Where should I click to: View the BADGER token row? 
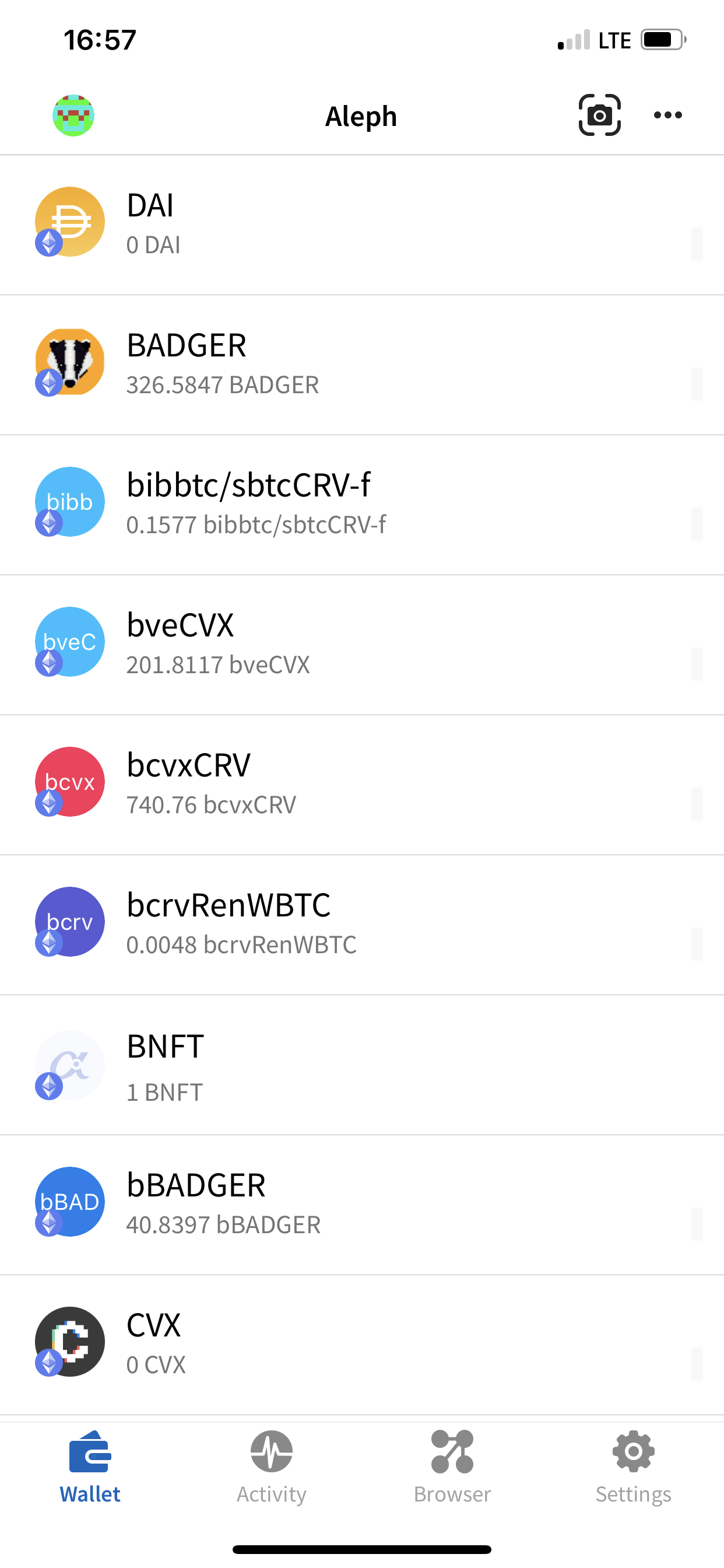pyautogui.click(x=361, y=365)
